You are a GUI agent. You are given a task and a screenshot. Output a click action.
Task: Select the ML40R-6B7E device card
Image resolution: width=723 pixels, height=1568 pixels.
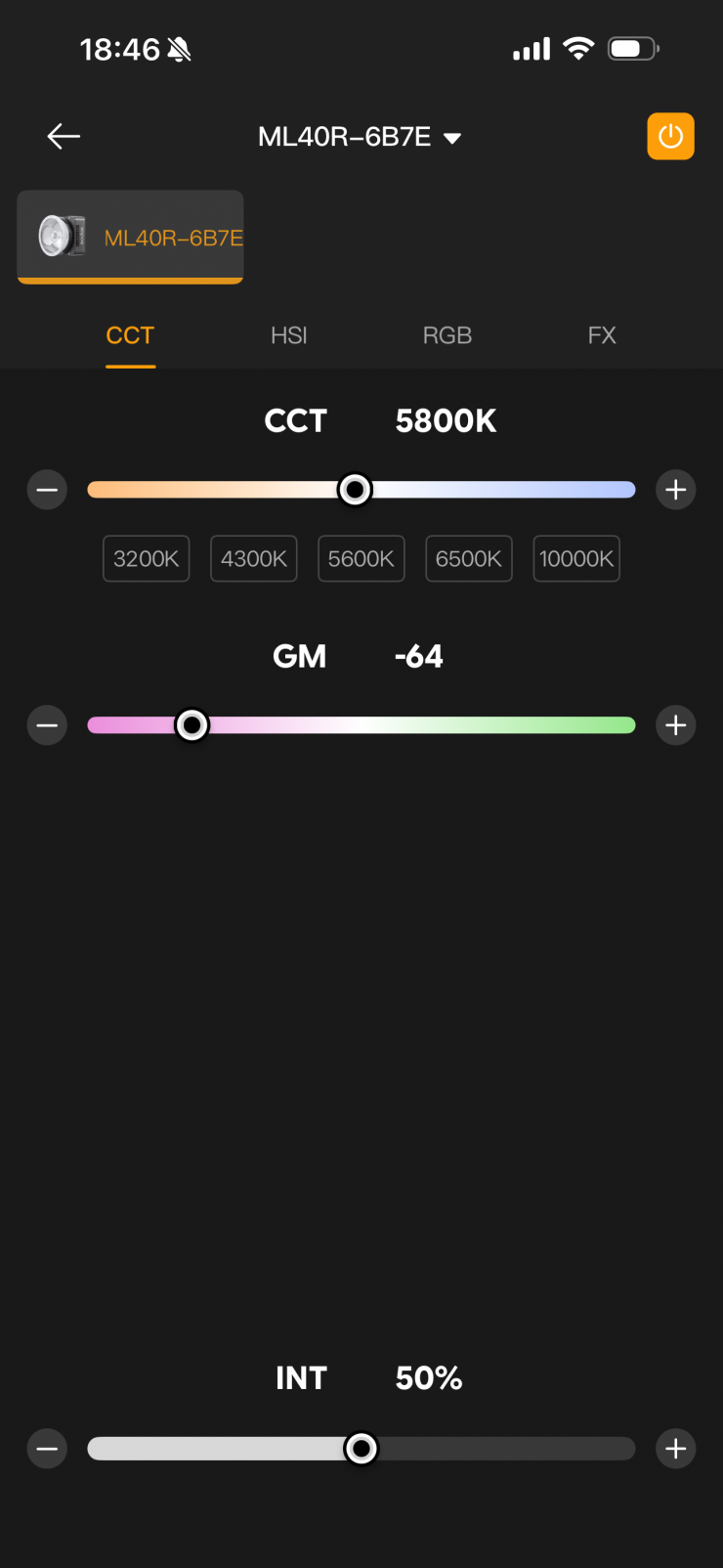coord(130,237)
